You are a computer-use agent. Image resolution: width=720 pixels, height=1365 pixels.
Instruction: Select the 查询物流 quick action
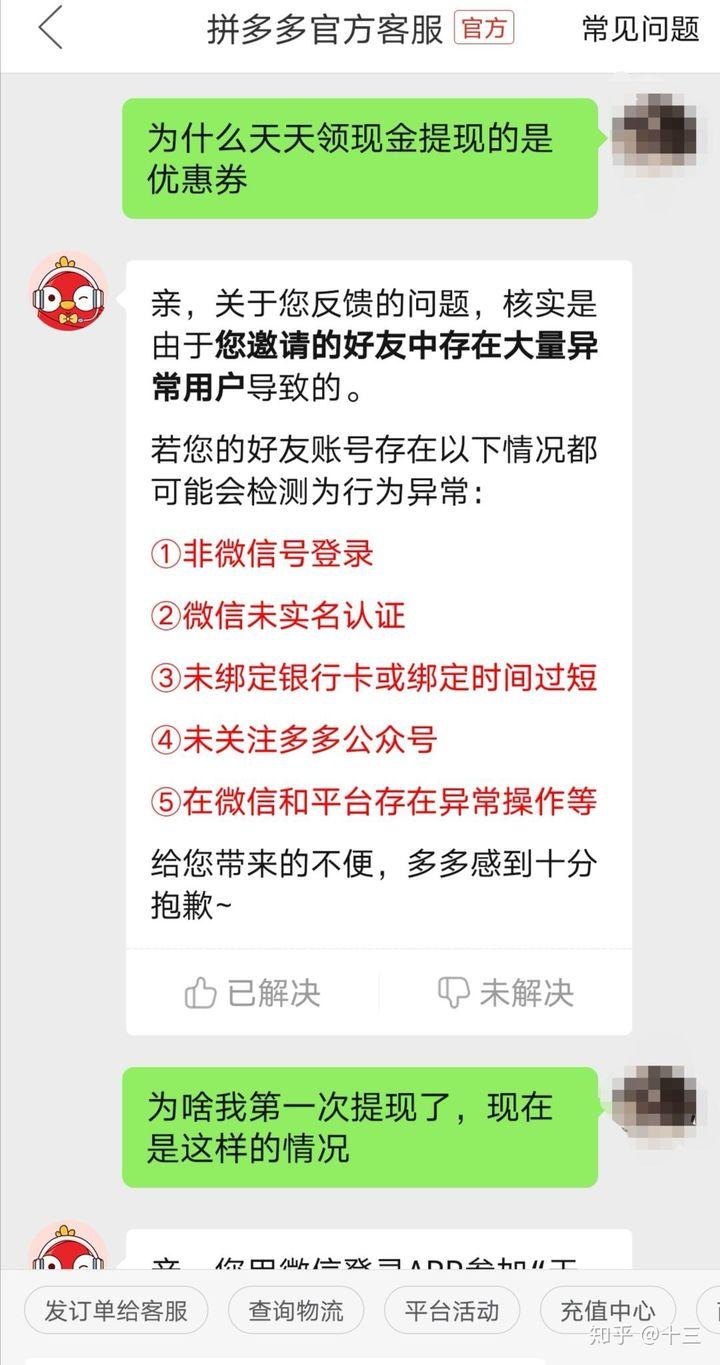tap(296, 1310)
